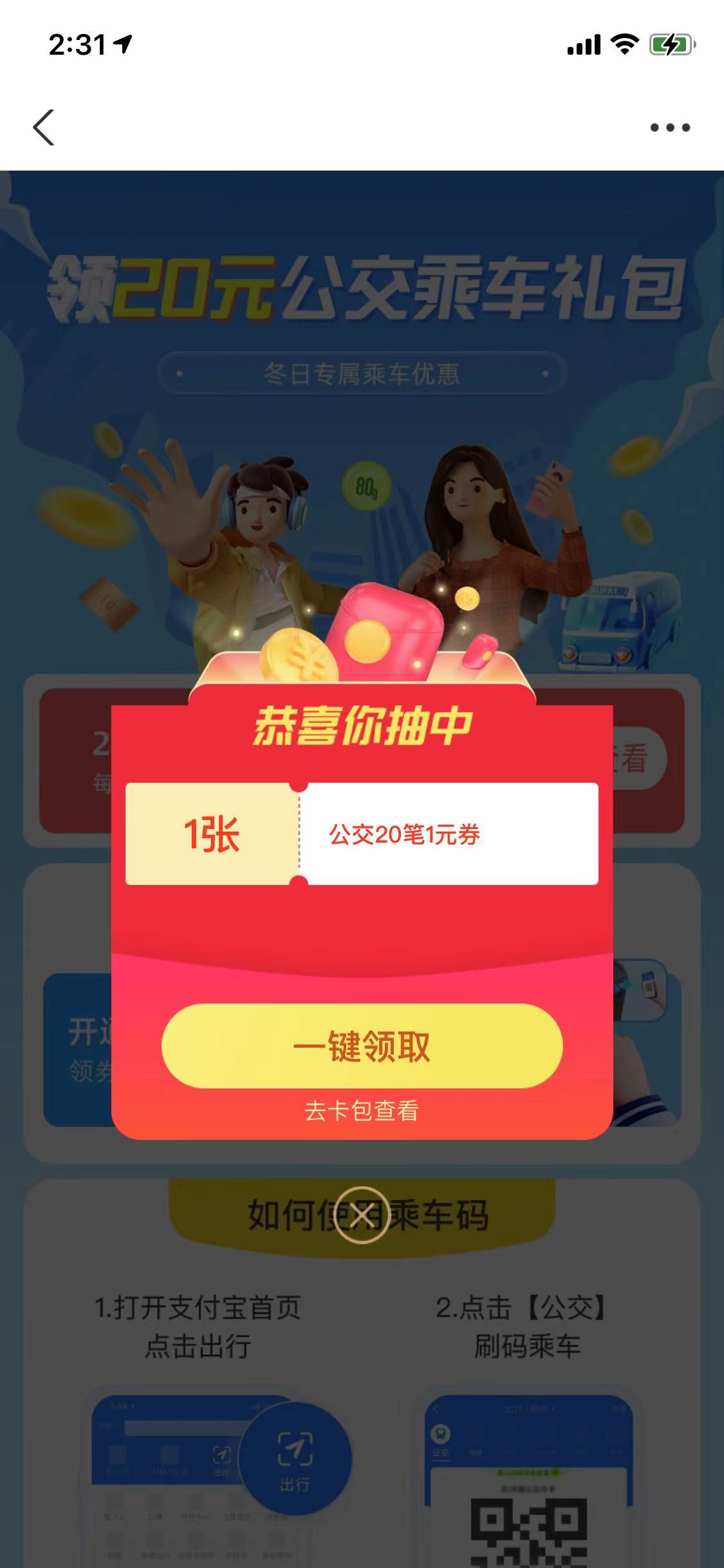Open the three-dot overflow menu

coord(669,127)
